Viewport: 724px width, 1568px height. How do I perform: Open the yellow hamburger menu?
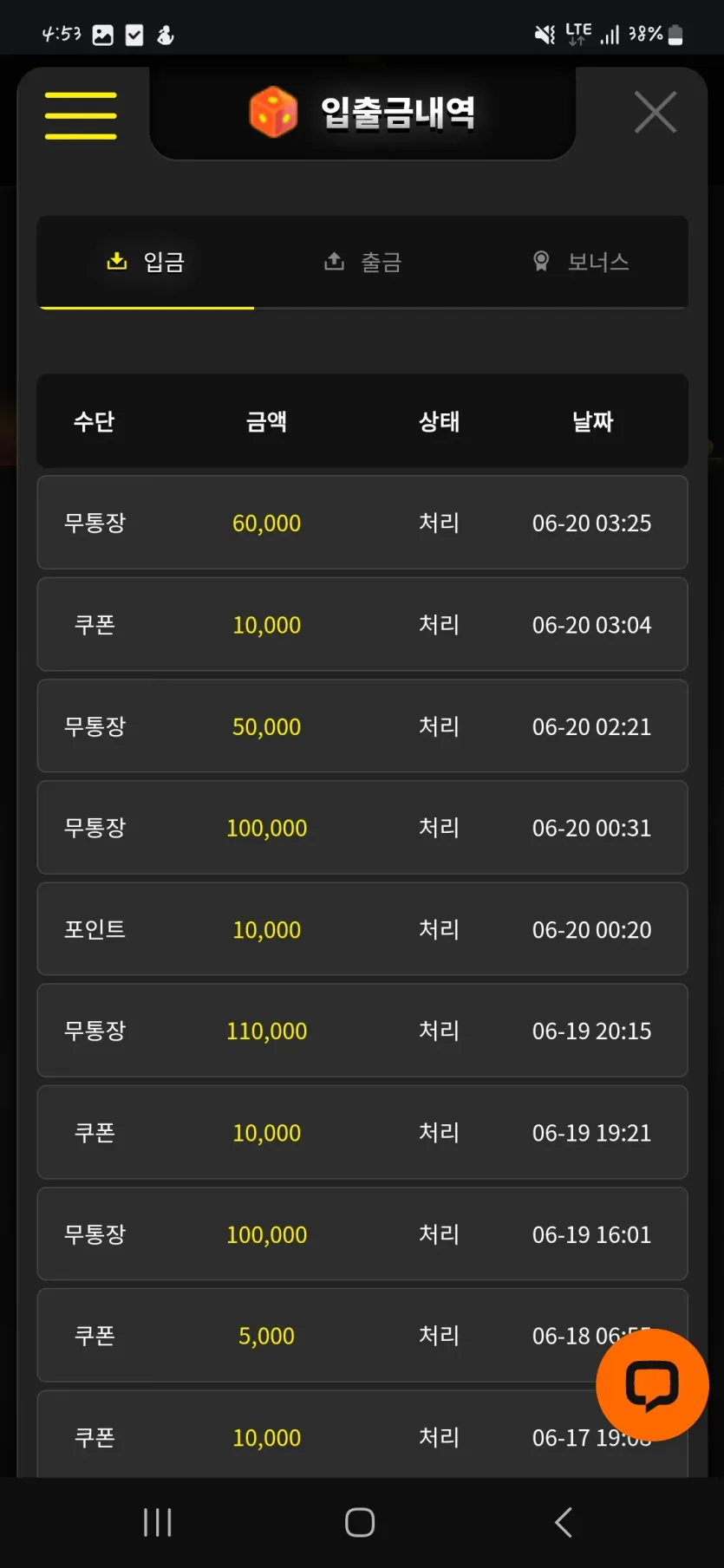tap(81, 115)
